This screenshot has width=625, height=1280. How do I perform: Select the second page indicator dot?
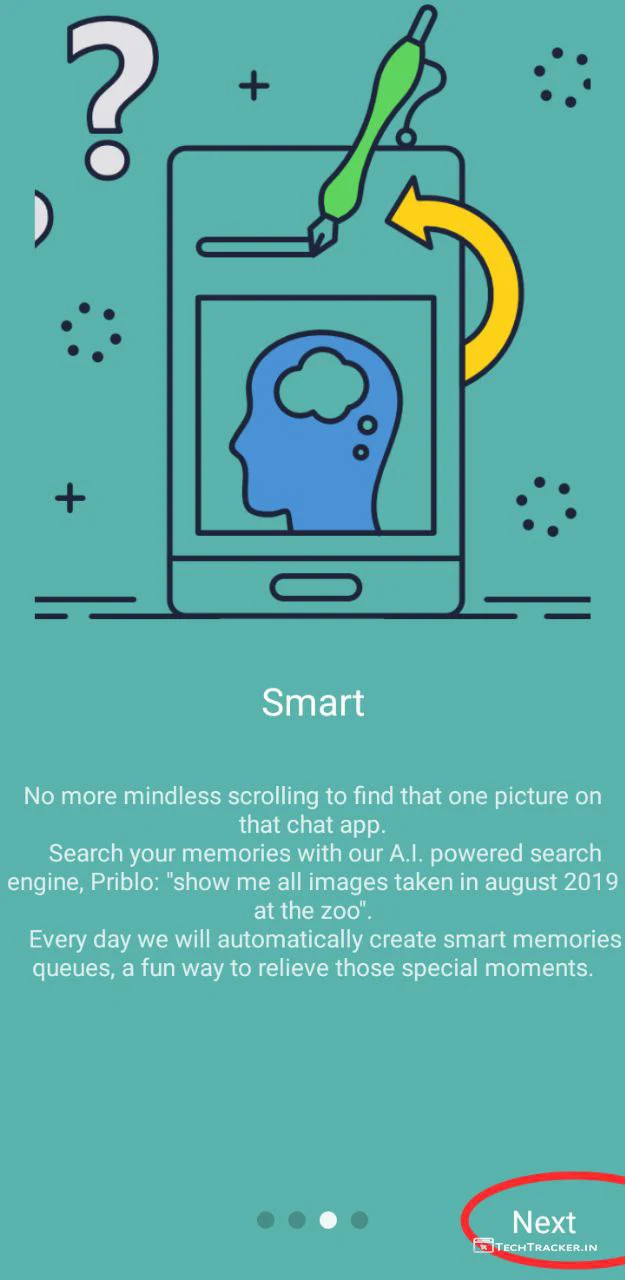click(297, 1220)
